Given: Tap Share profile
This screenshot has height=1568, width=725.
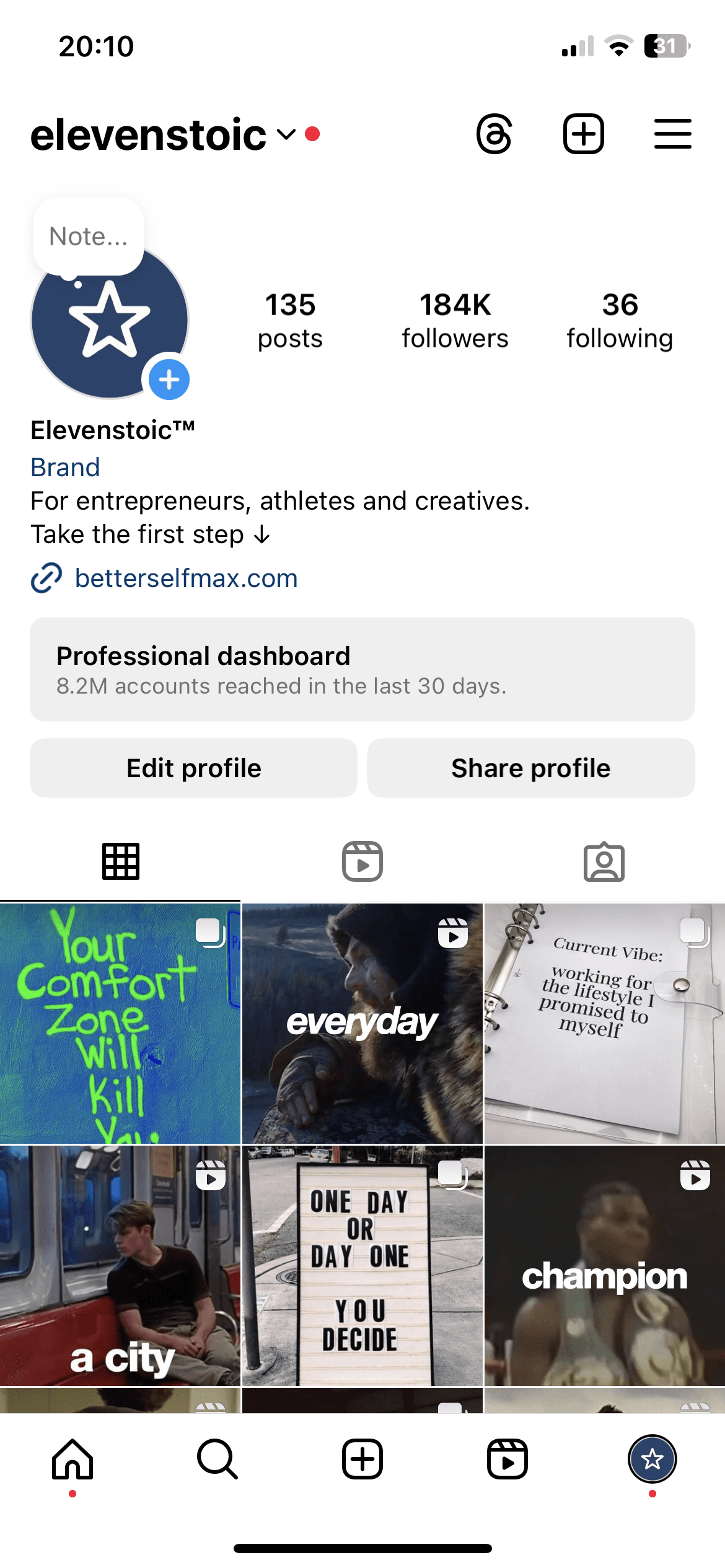Looking at the screenshot, I should (531, 768).
